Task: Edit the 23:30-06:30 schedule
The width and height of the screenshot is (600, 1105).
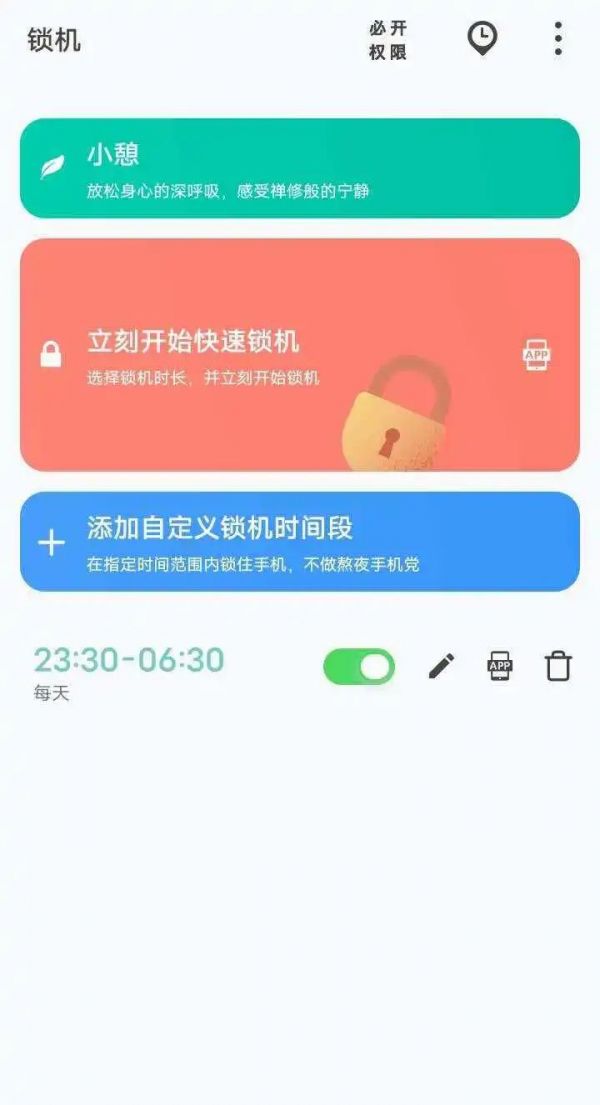Action: pos(441,666)
